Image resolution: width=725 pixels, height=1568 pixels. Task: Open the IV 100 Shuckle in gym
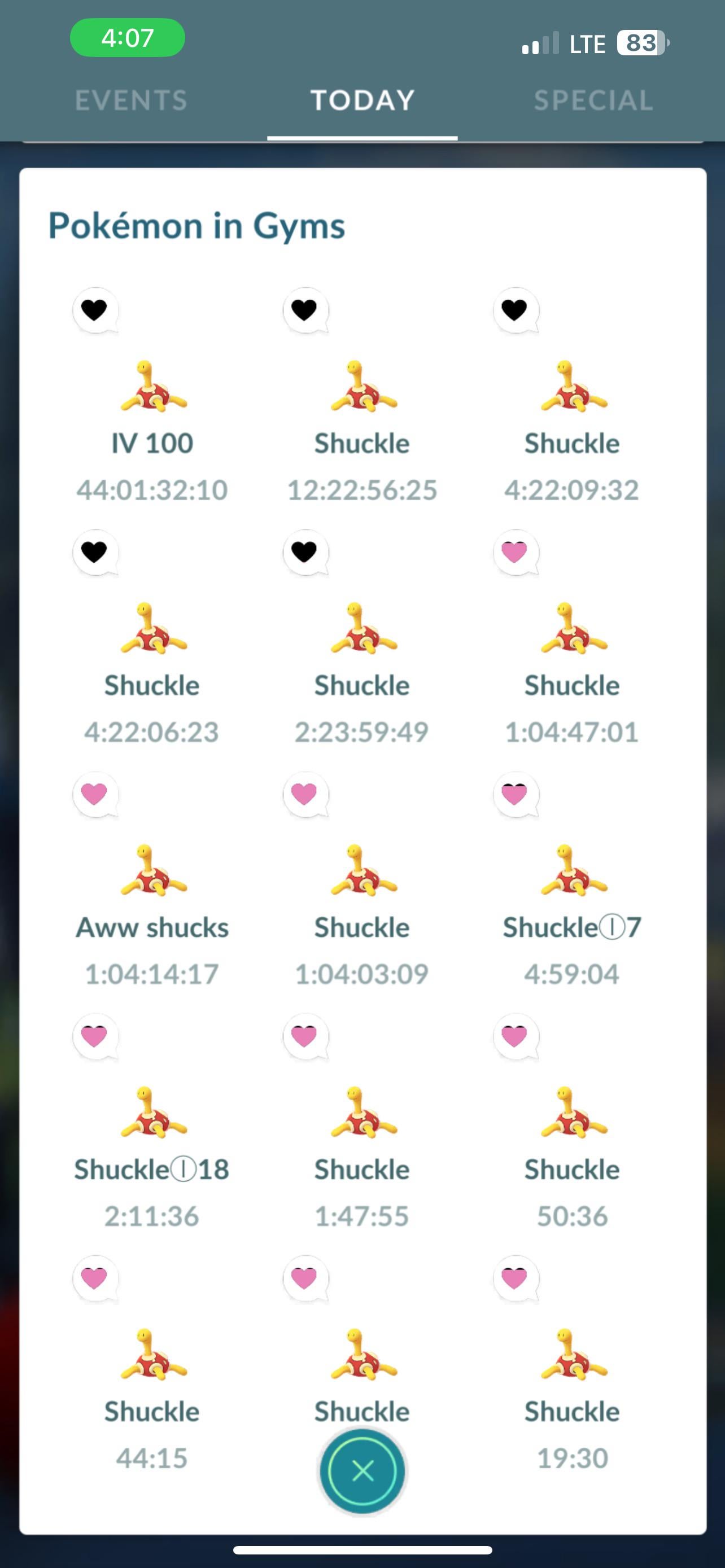pos(152,388)
